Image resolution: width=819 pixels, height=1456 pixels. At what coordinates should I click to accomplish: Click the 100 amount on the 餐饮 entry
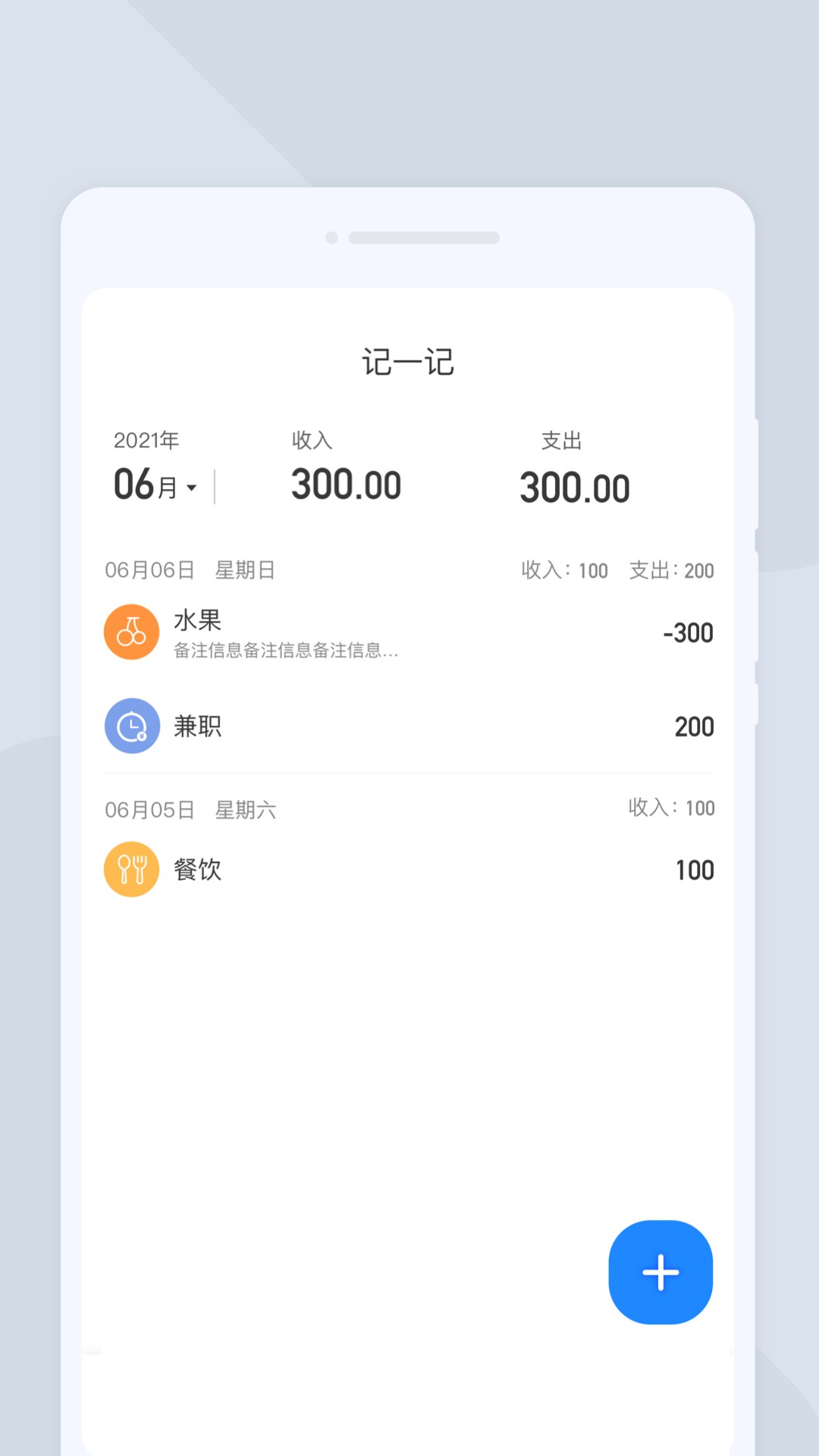[x=694, y=869]
